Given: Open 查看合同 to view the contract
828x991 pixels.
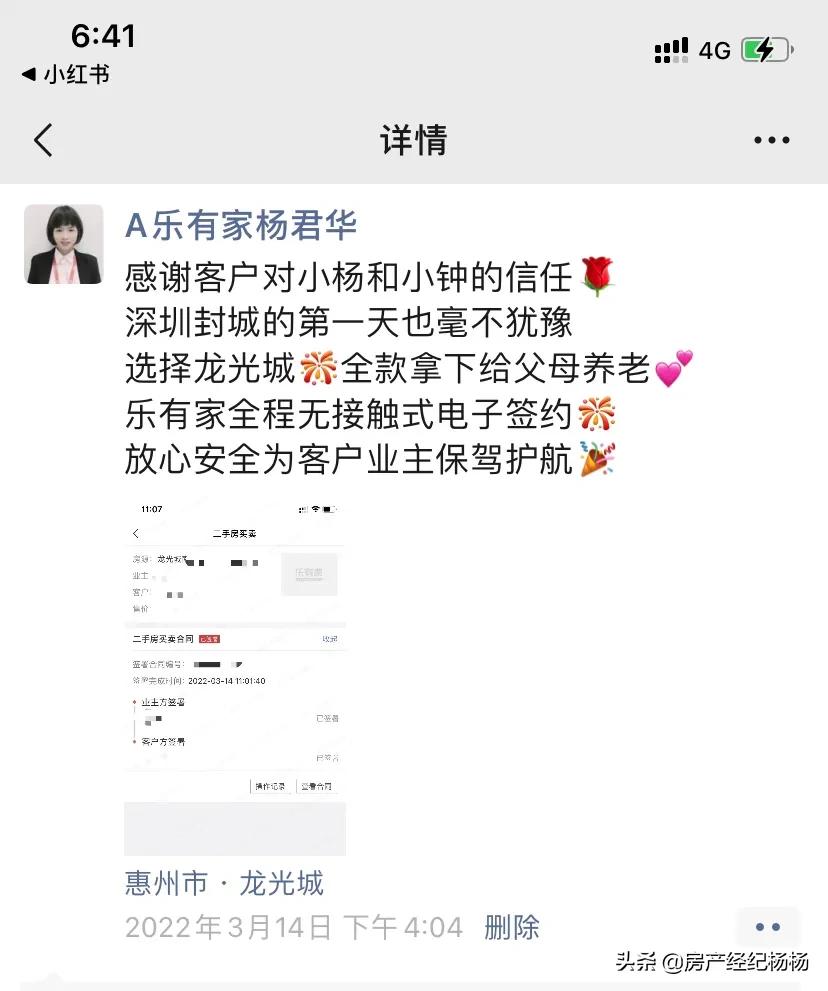Looking at the screenshot, I should coord(315,787).
